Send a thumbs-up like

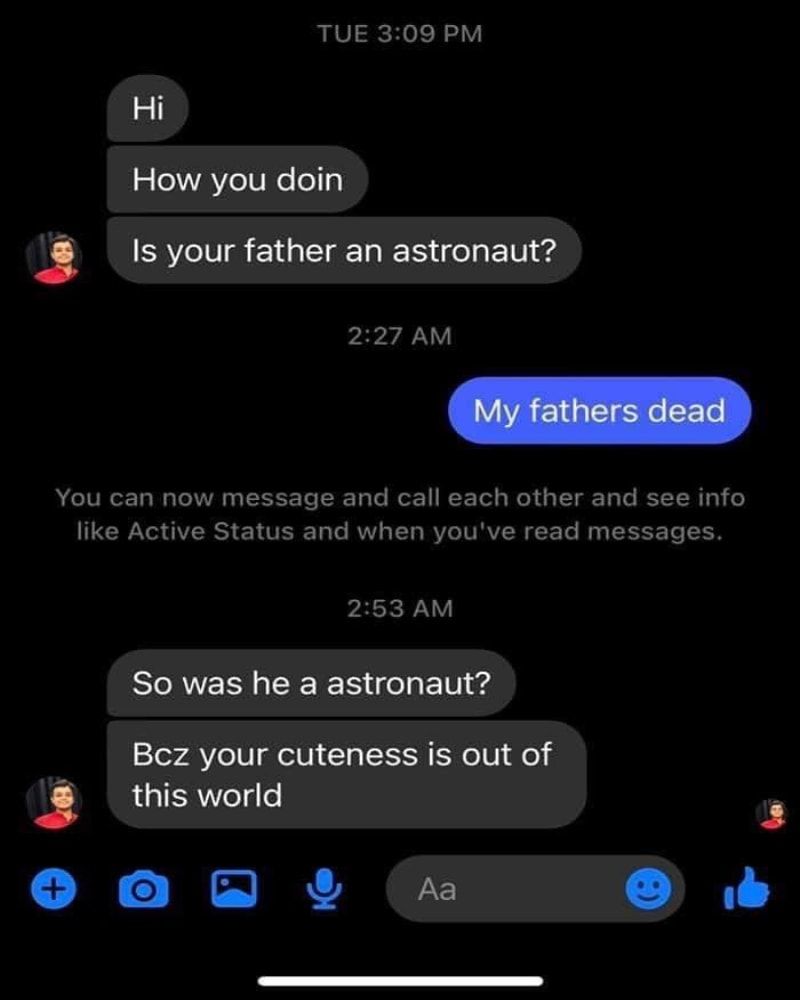746,886
